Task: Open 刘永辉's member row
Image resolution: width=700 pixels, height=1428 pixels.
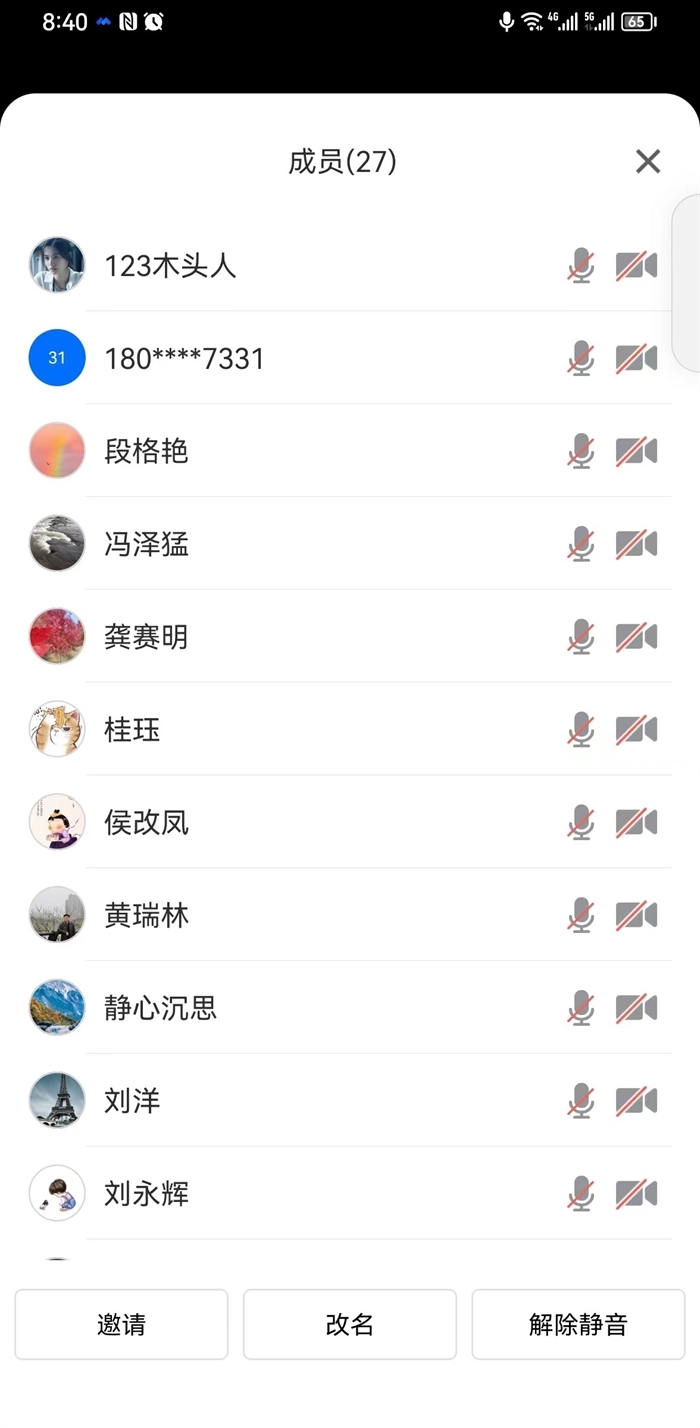Action: click(x=147, y=1194)
